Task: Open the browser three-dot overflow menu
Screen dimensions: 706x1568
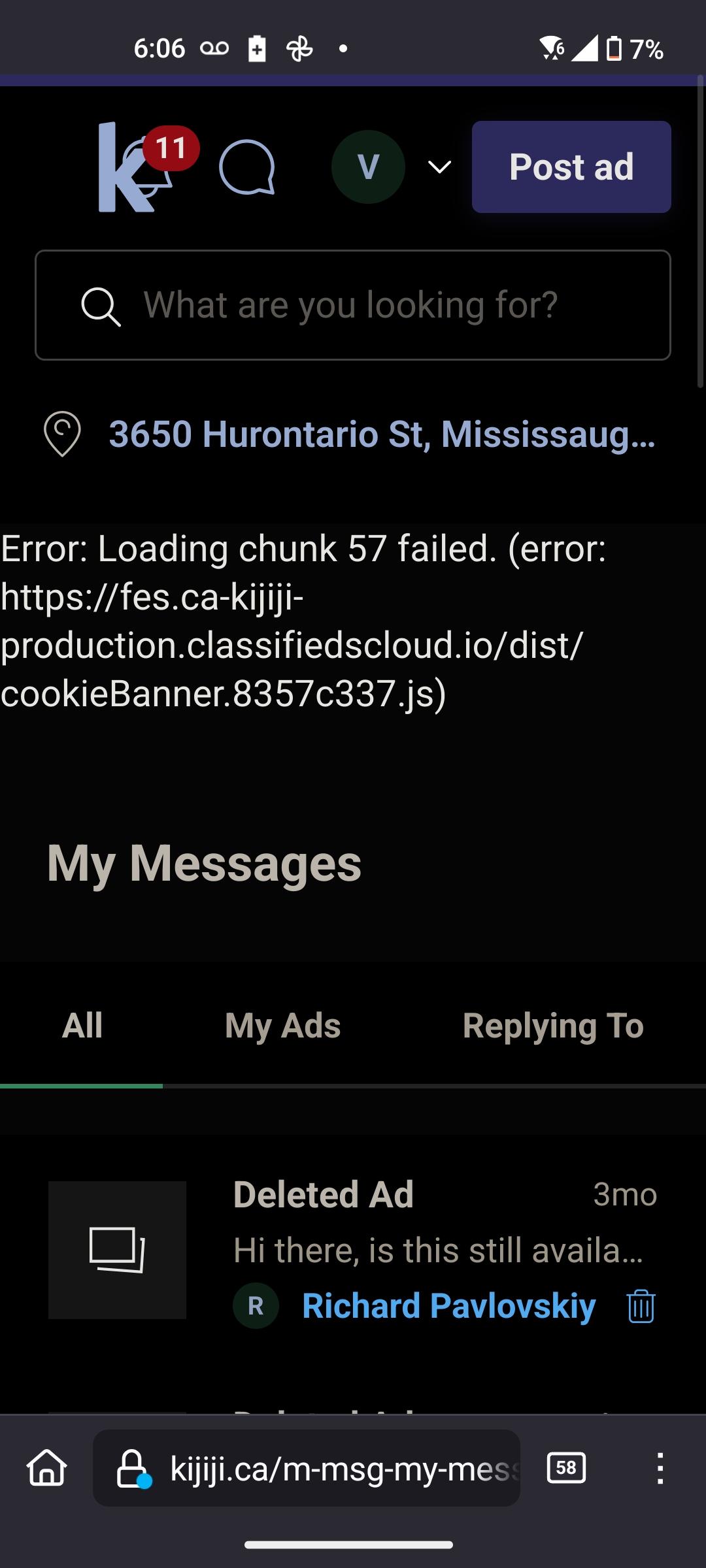Action: (660, 1468)
